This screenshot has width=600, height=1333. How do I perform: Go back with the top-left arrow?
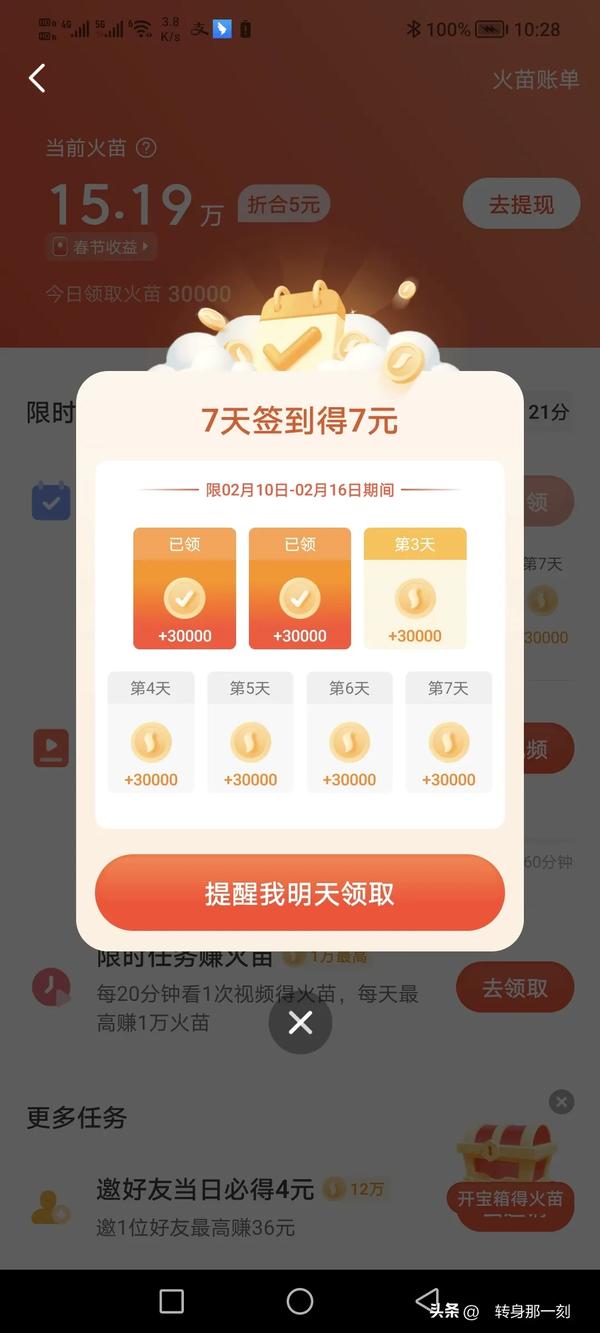tap(38, 78)
